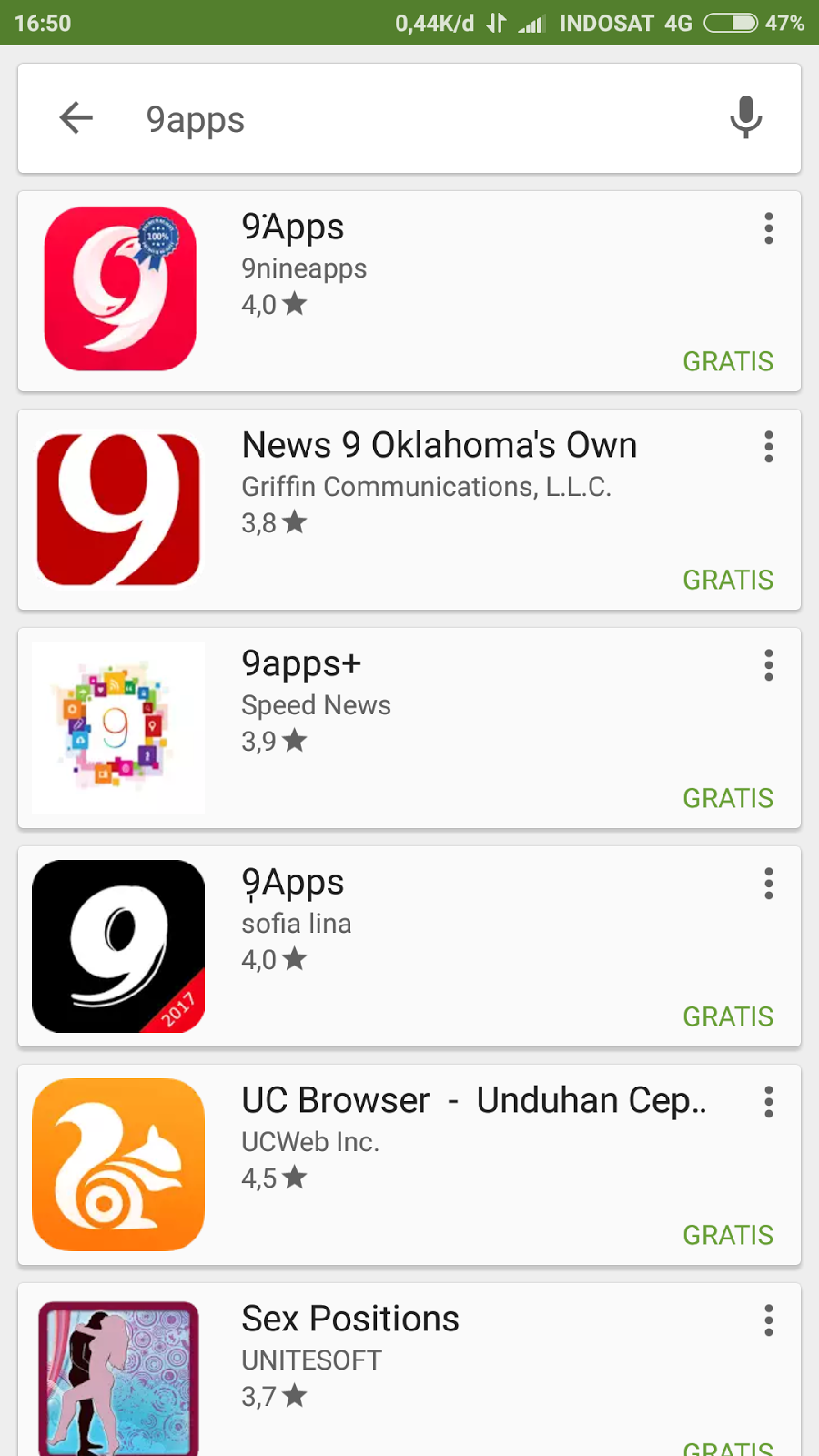Open the 9Apps app icon by 9nineapps

pyautogui.click(x=117, y=288)
